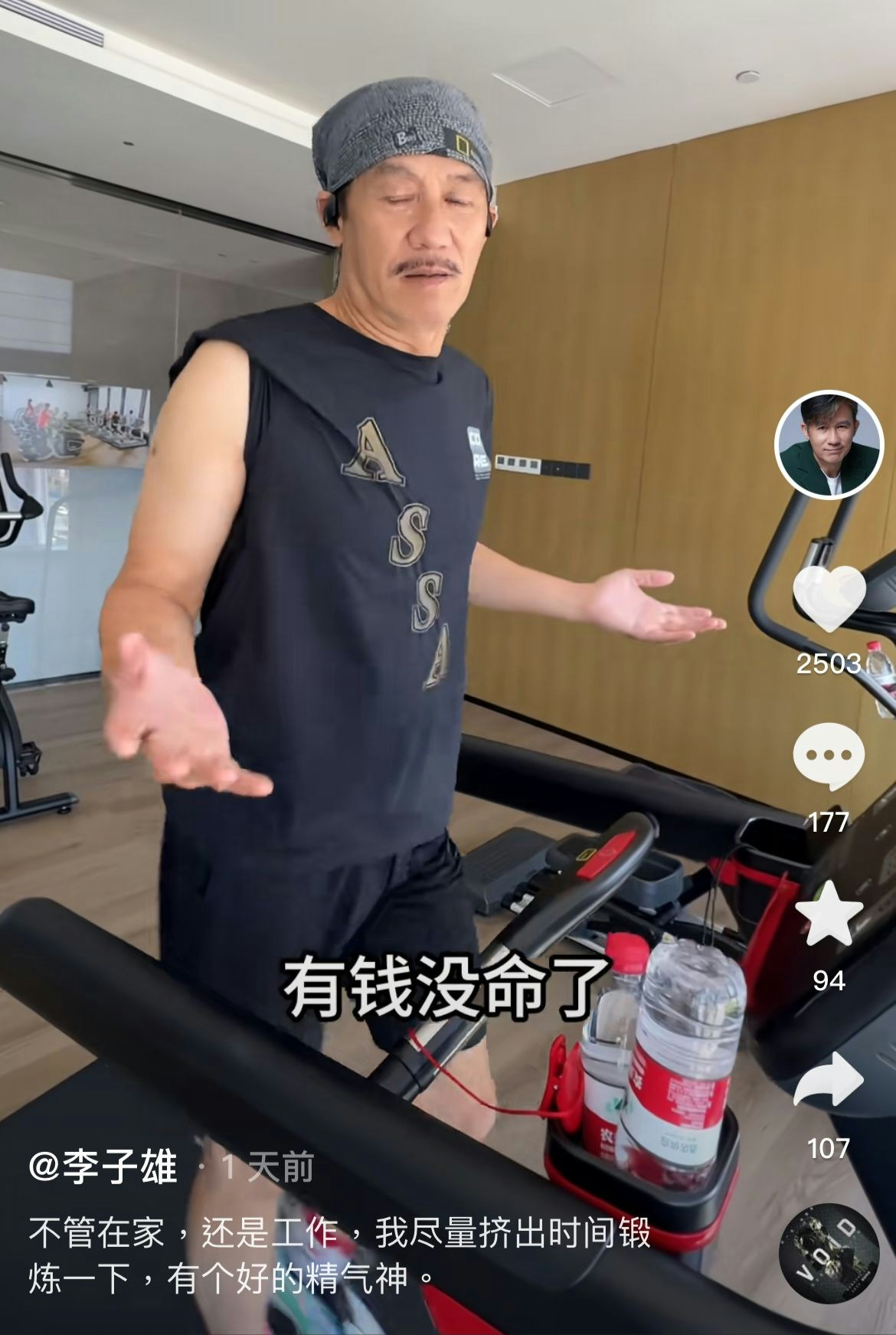Open the creator's profile avatar

[x=829, y=446]
